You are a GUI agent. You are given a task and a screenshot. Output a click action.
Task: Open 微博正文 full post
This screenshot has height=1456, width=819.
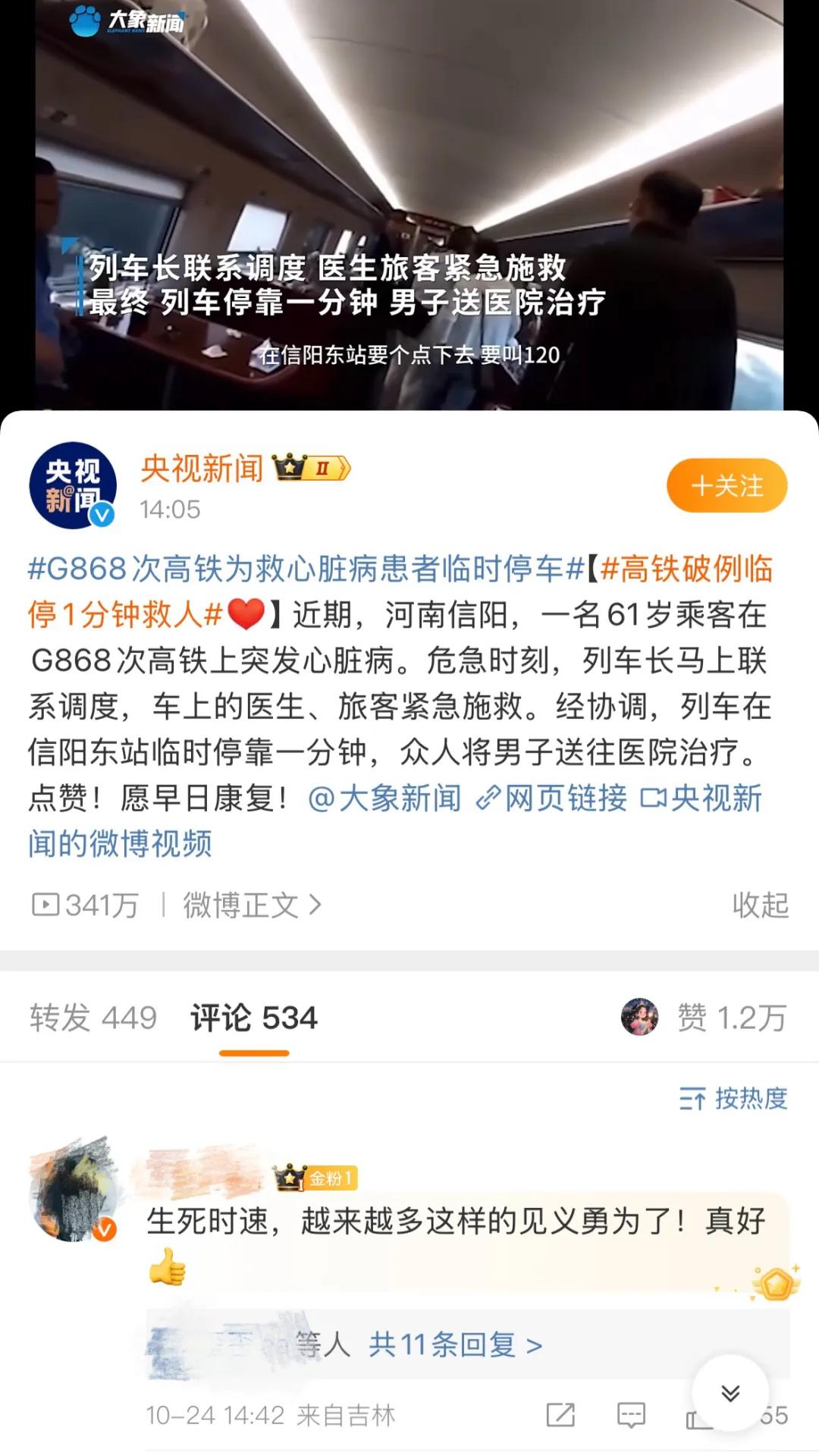coord(252,905)
